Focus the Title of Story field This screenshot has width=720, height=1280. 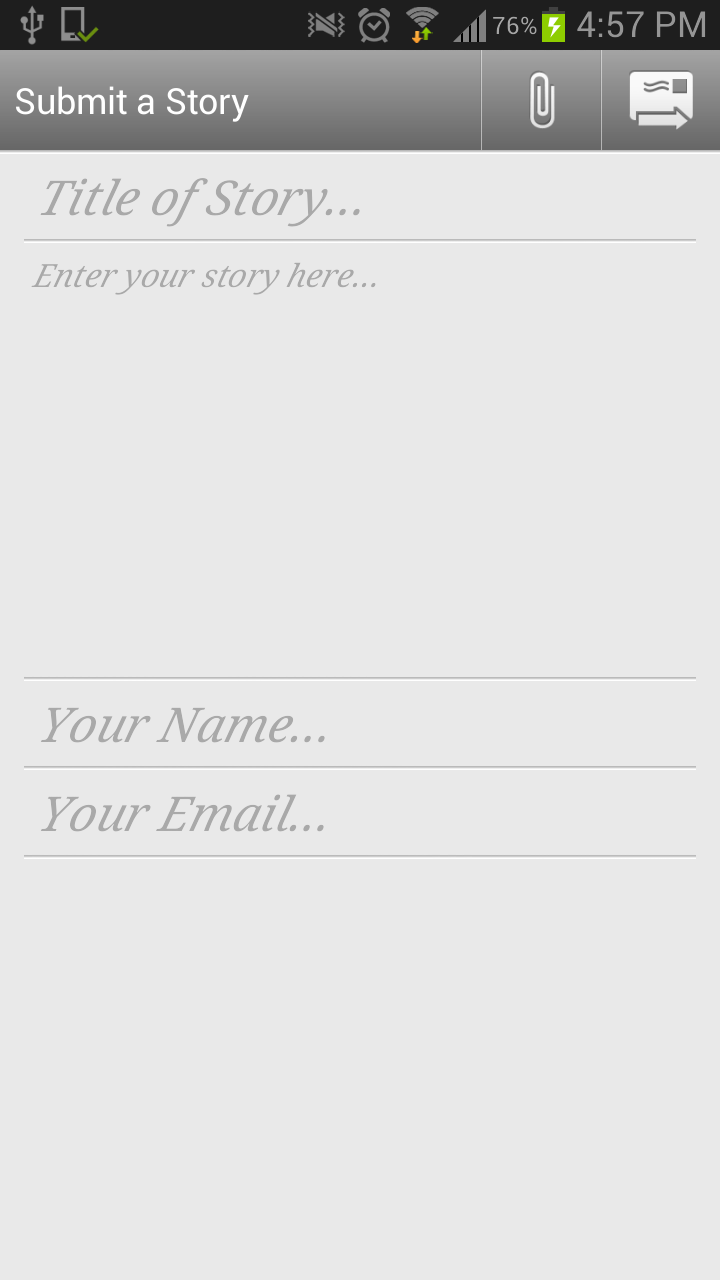tap(360, 198)
